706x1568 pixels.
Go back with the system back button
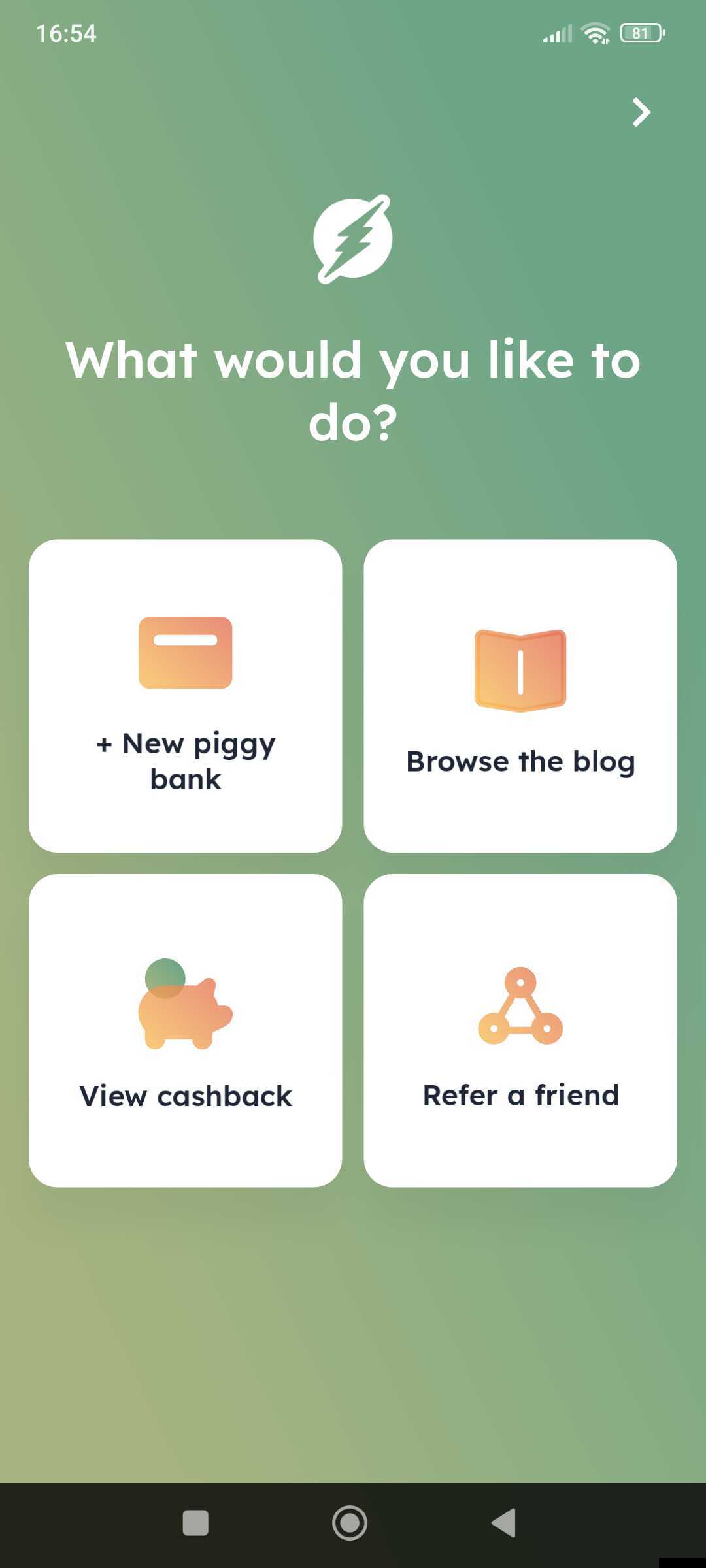pos(504,1523)
